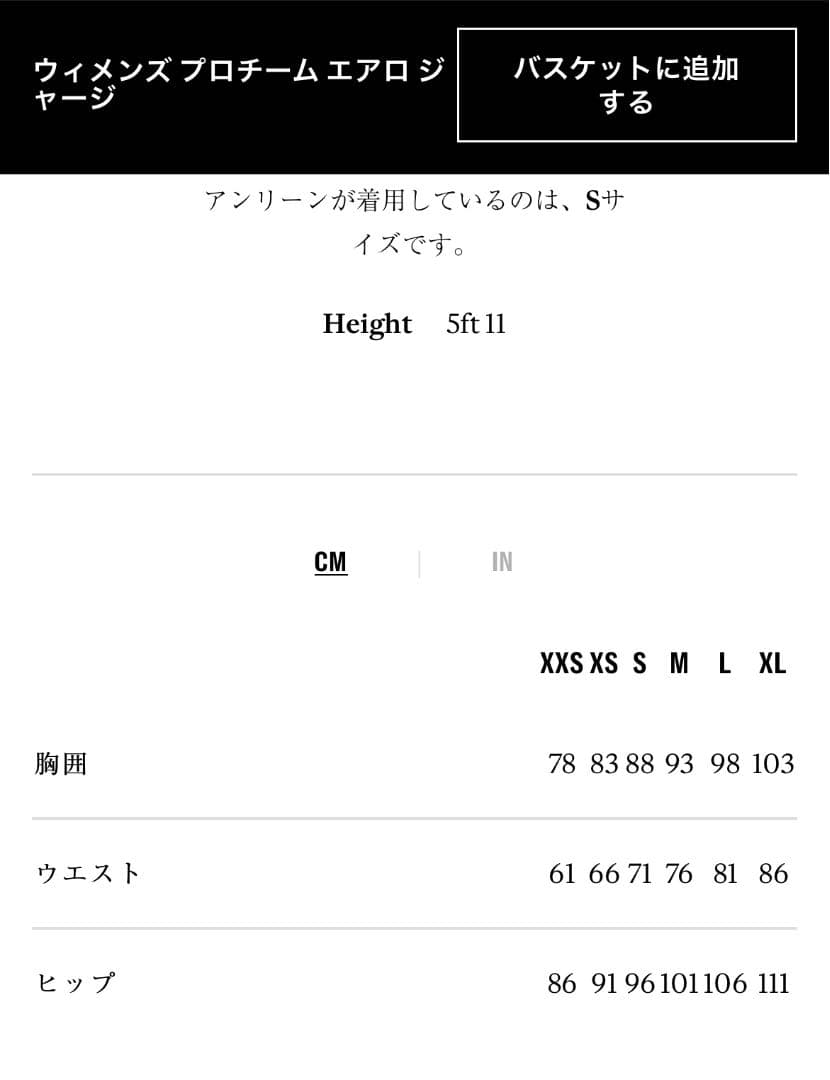This screenshot has height=1080, width=830.
Task: Click the waist value 61 for XXS
Action: click(560, 873)
